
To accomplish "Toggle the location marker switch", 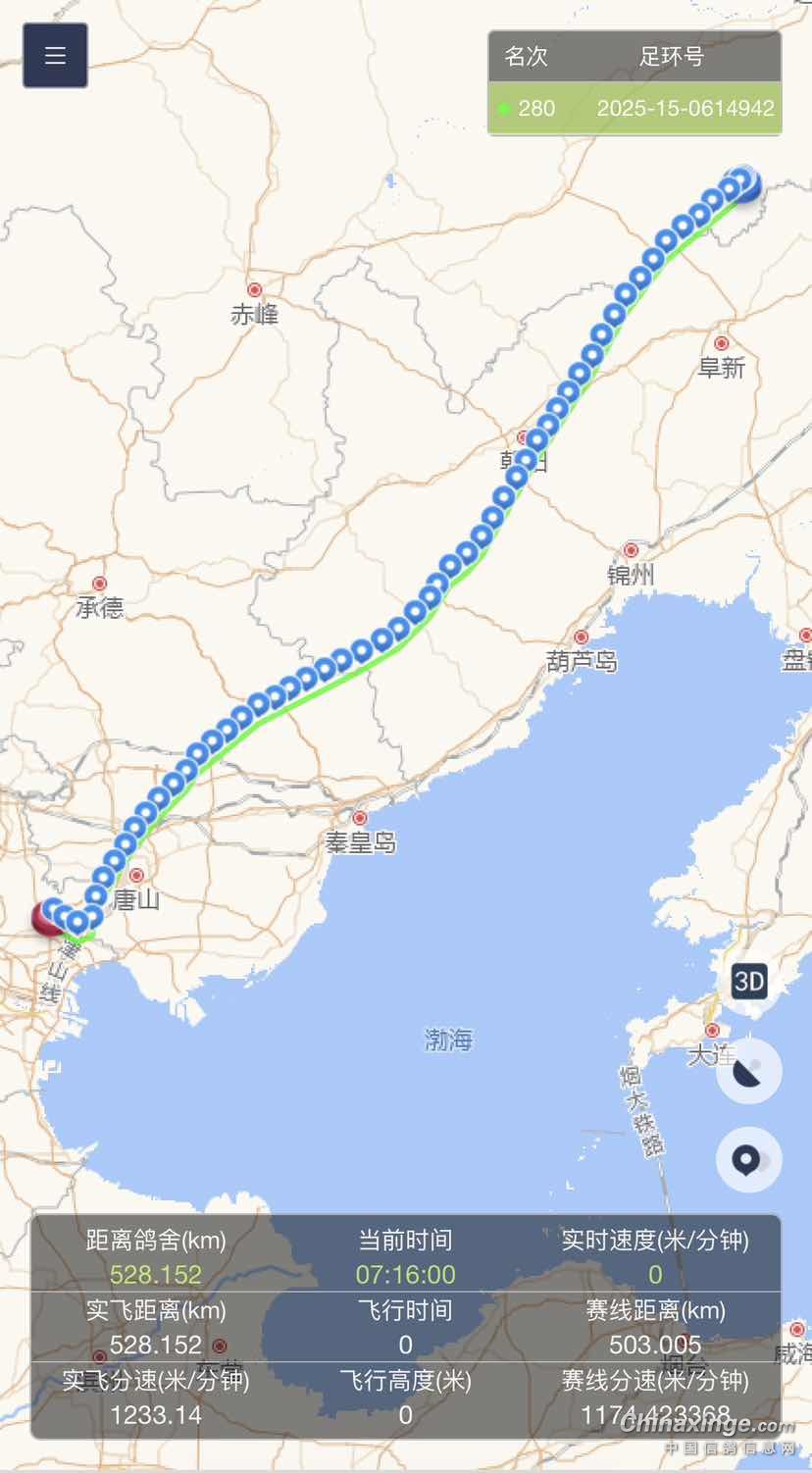I will coord(748,1161).
